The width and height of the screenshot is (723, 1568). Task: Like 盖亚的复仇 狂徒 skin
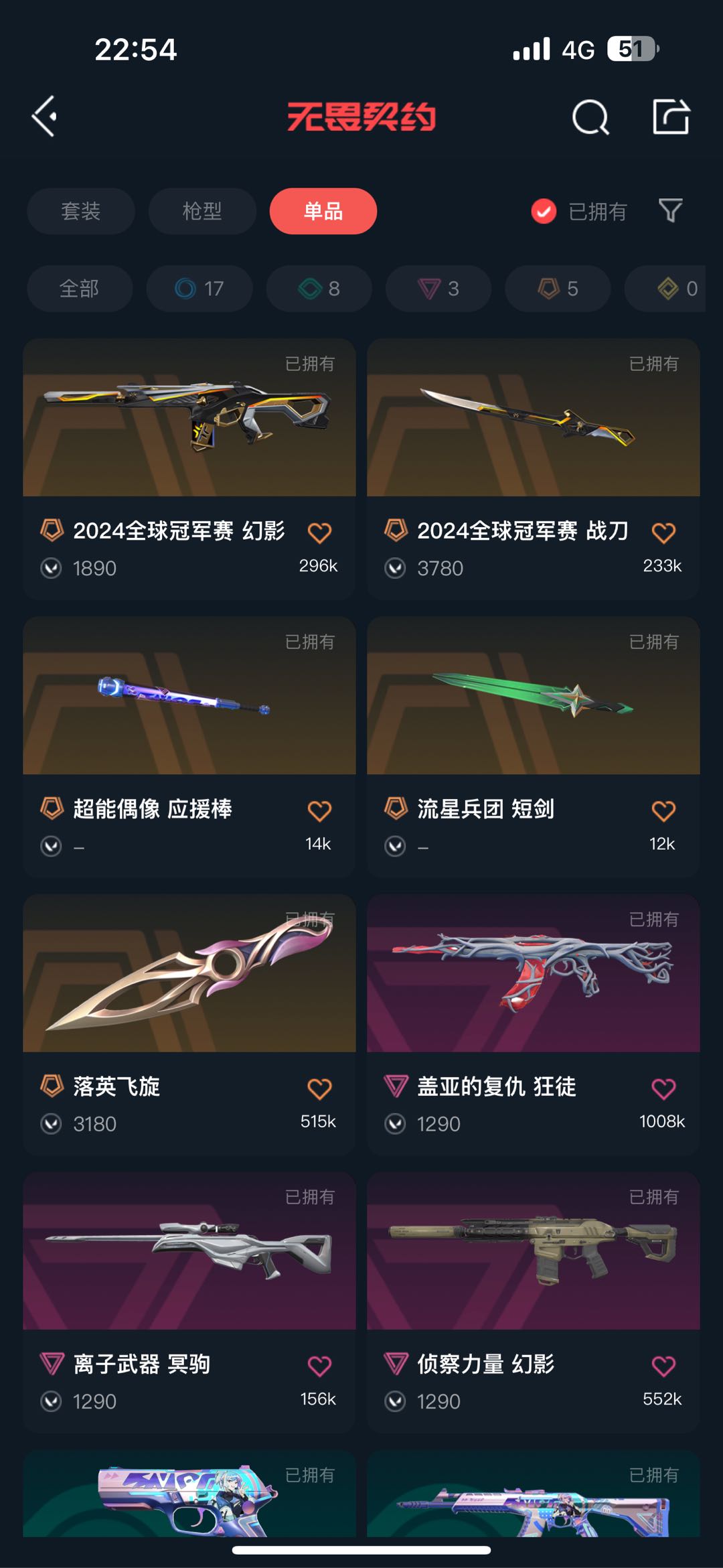663,1088
